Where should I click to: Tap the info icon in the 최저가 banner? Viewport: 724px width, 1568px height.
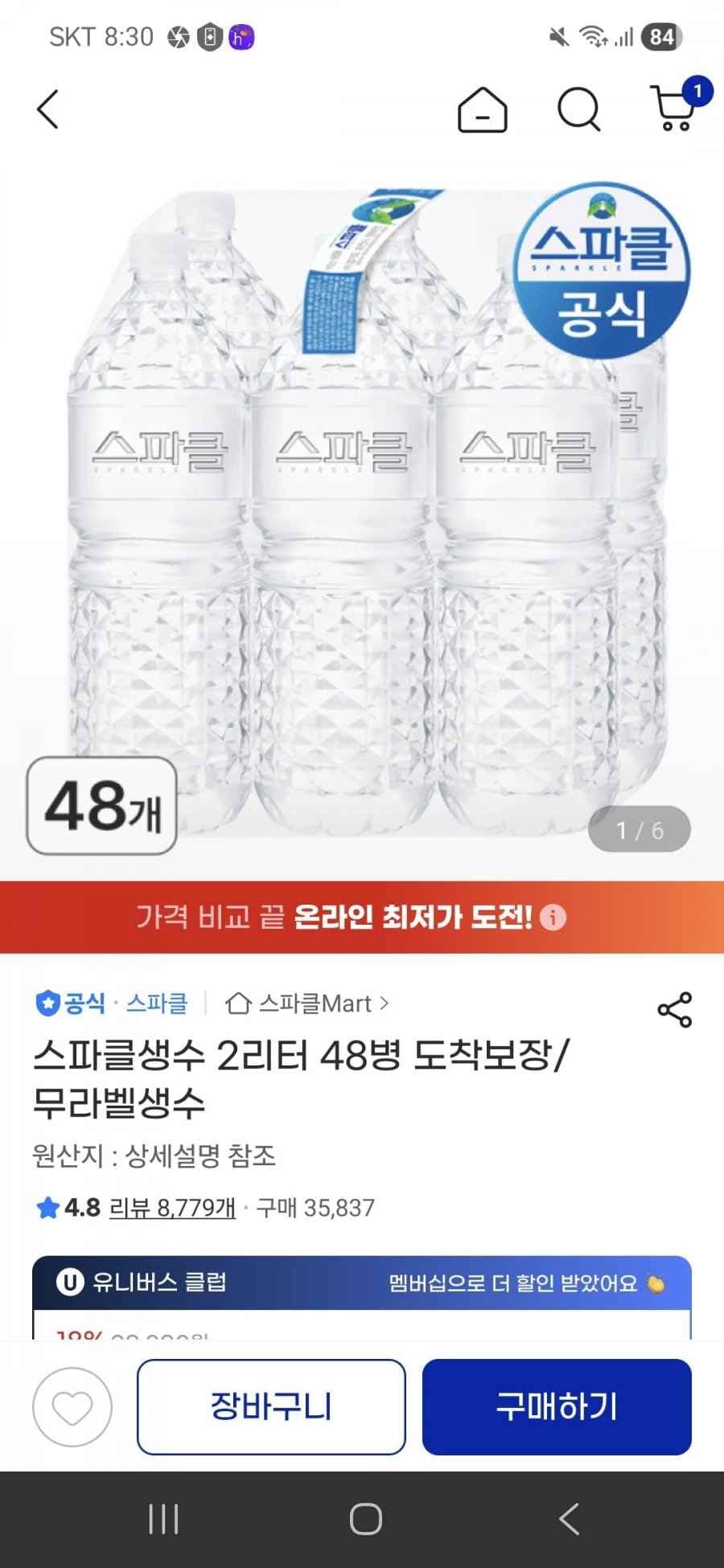click(553, 917)
